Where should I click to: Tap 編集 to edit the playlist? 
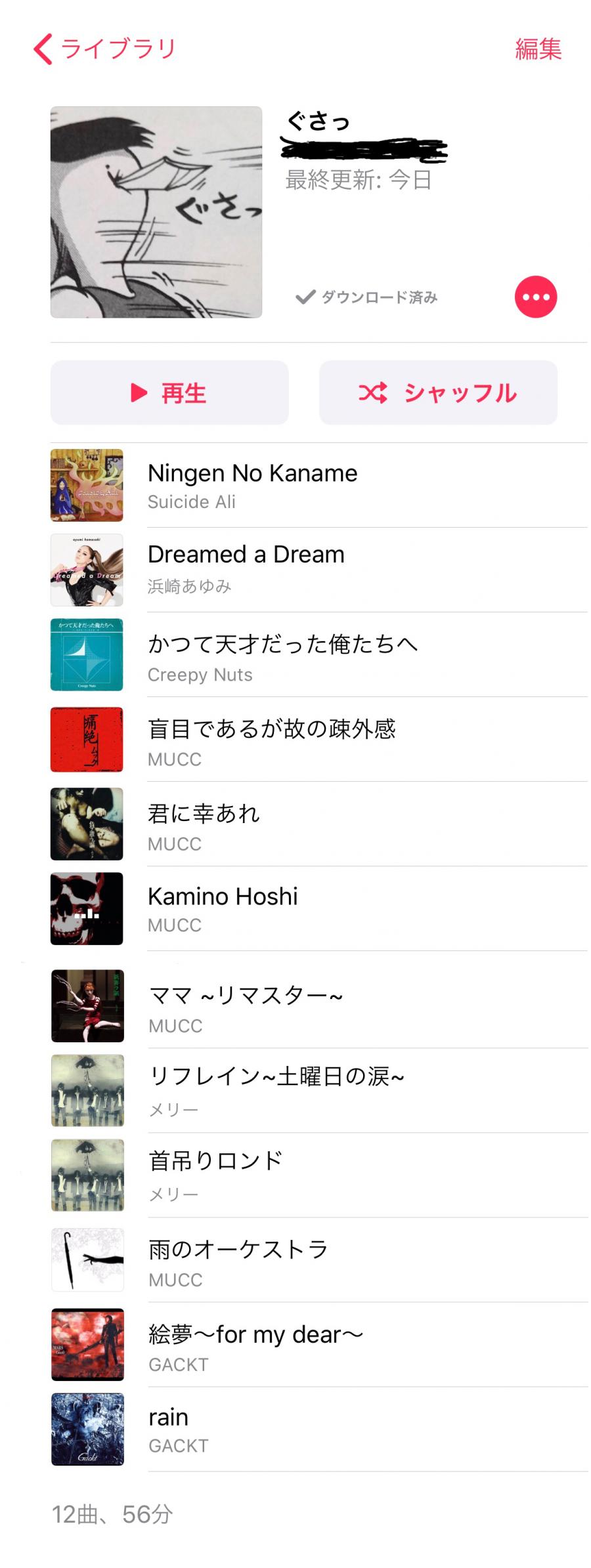538,49
